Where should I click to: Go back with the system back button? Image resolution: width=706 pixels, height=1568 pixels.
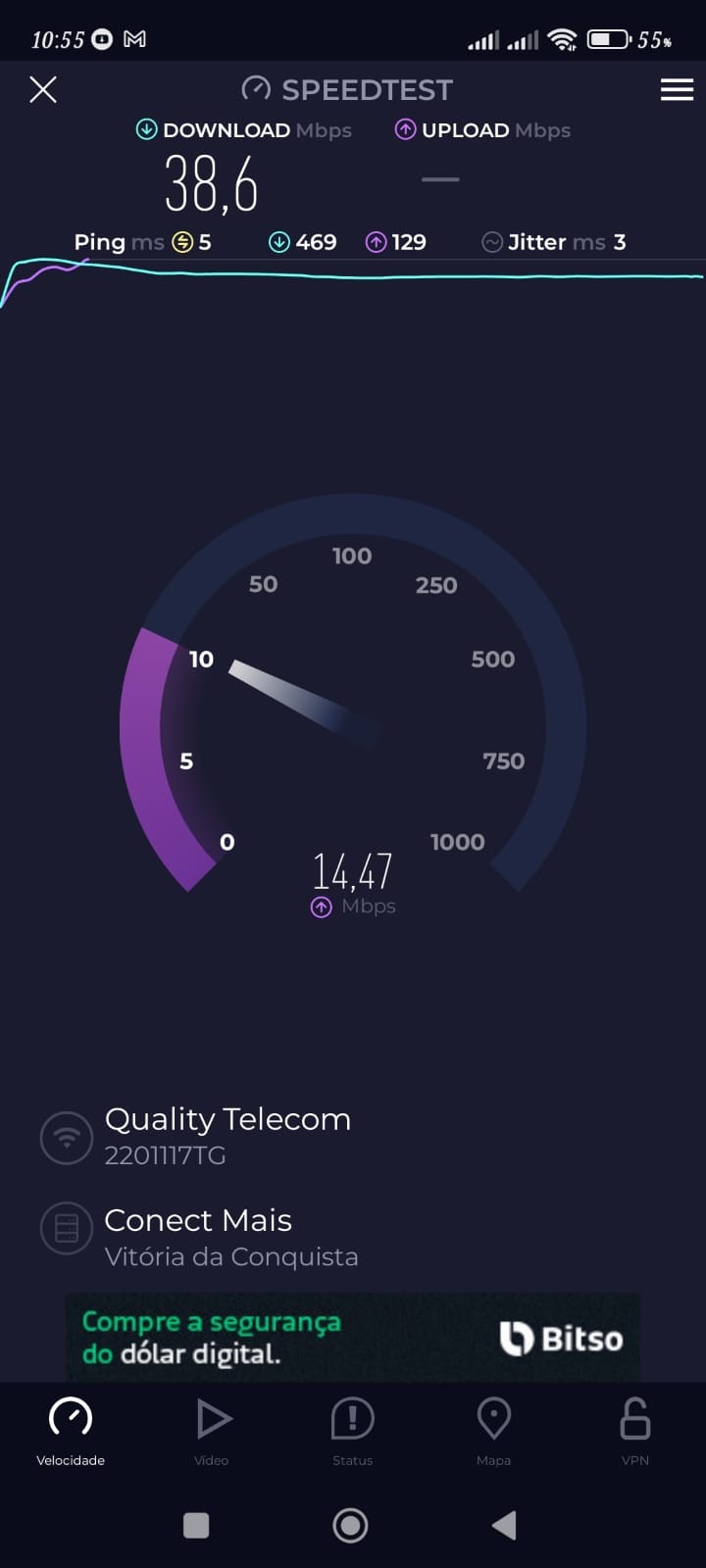coord(504,1525)
